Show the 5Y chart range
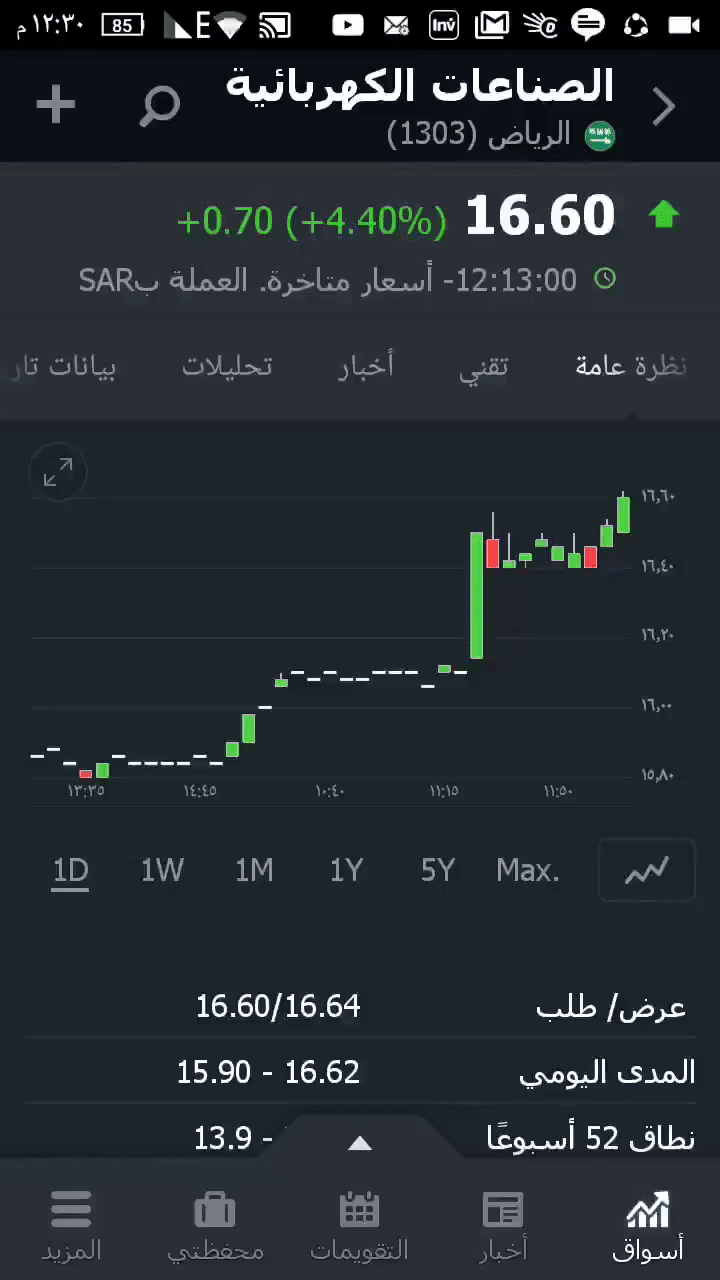Screen dimensions: 720x1280 [438, 871]
